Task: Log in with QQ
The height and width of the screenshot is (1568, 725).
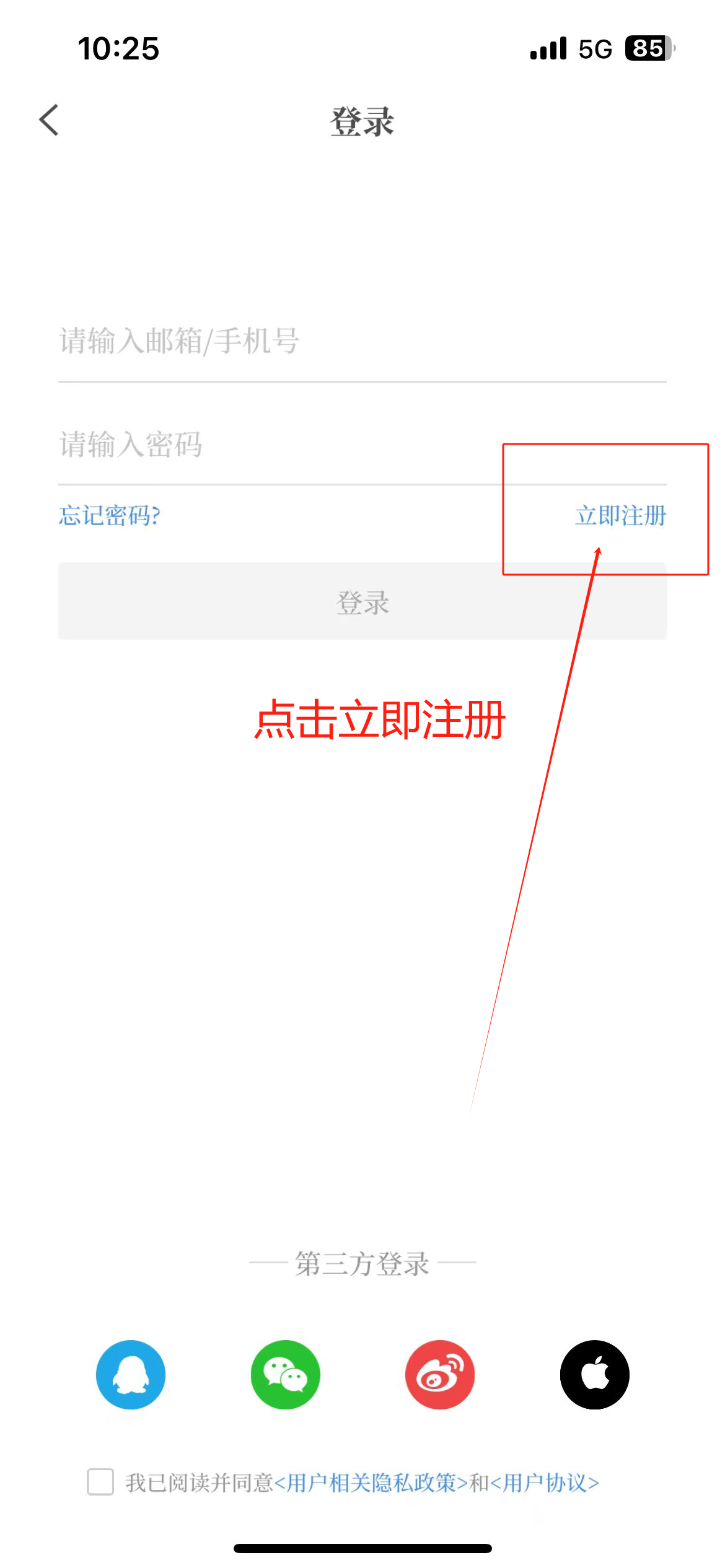Action: (x=131, y=1375)
